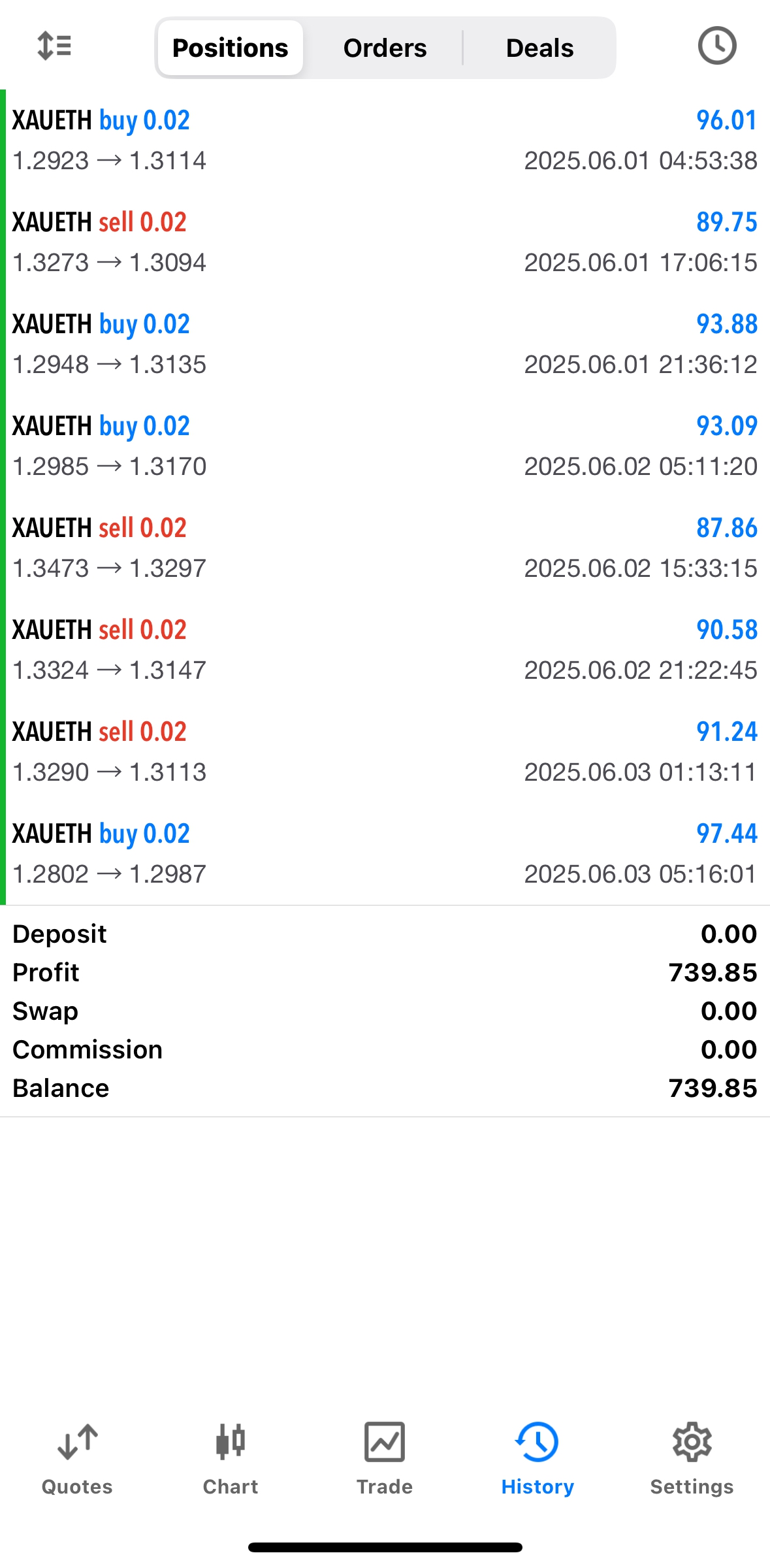
Task: Open the Settings tab
Action: pos(692,1459)
